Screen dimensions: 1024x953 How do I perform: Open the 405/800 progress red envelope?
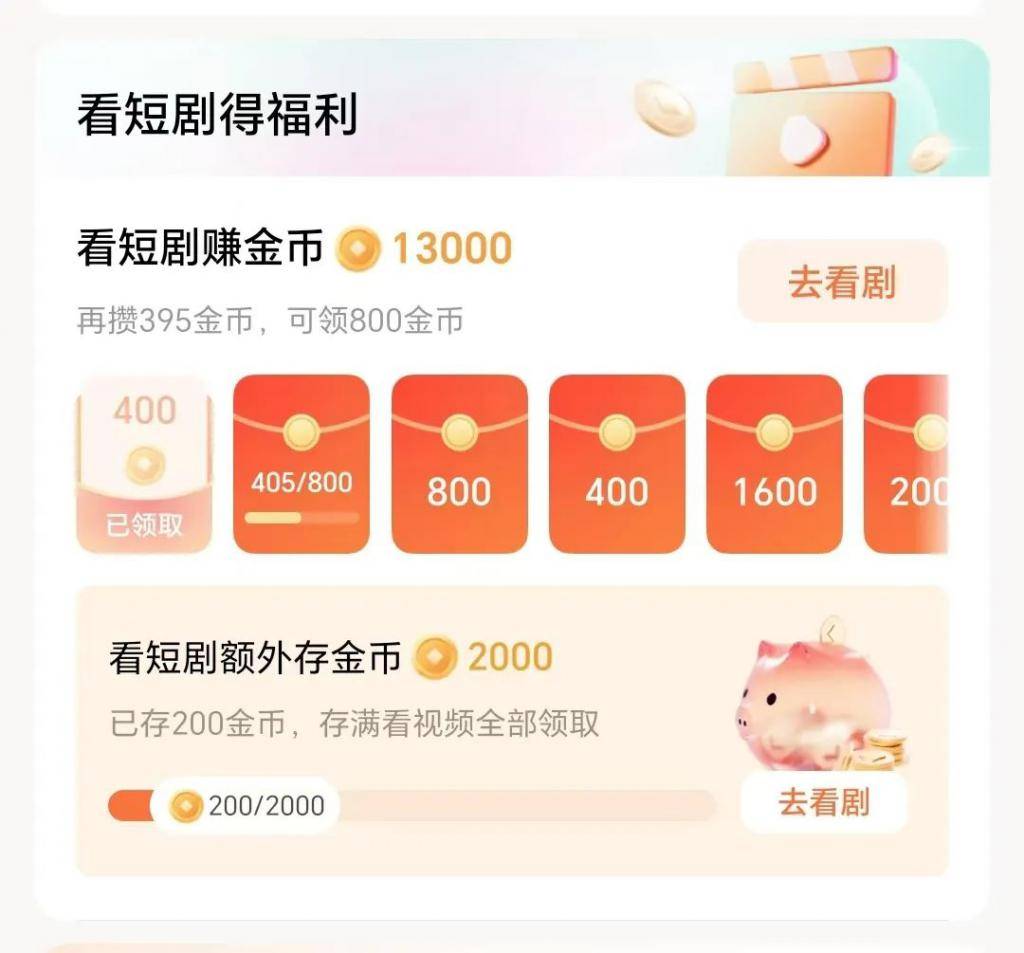pos(301,464)
